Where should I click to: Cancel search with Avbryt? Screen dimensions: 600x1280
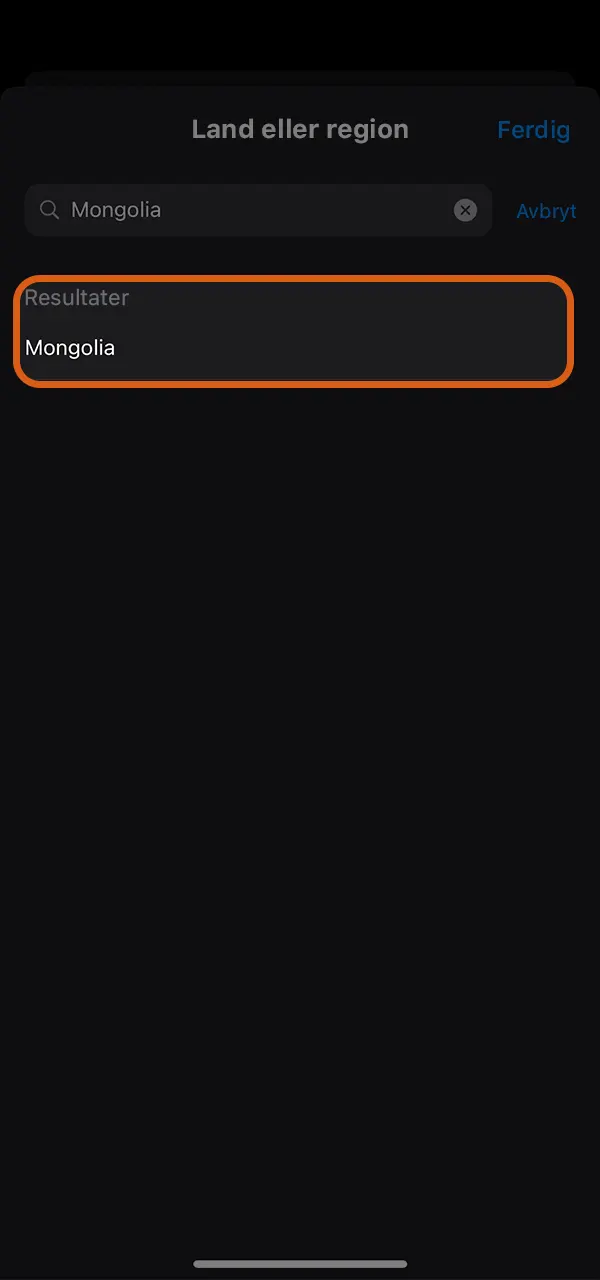(545, 211)
